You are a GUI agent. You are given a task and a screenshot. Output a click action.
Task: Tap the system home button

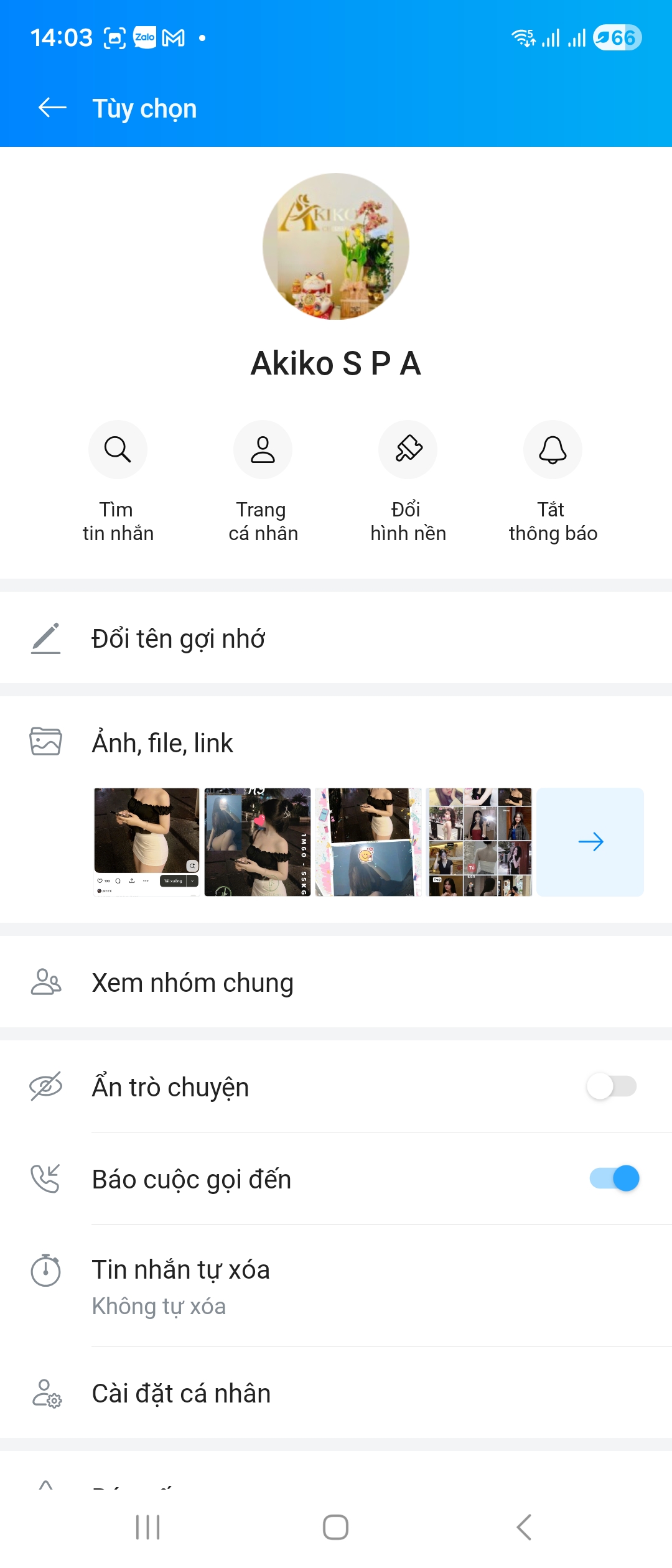[x=335, y=1527]
